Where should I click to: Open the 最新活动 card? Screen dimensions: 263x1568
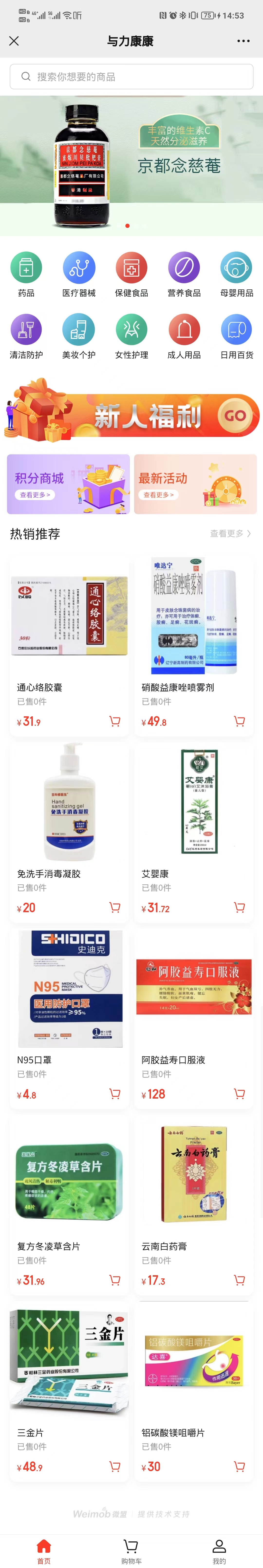click(195, 484)
